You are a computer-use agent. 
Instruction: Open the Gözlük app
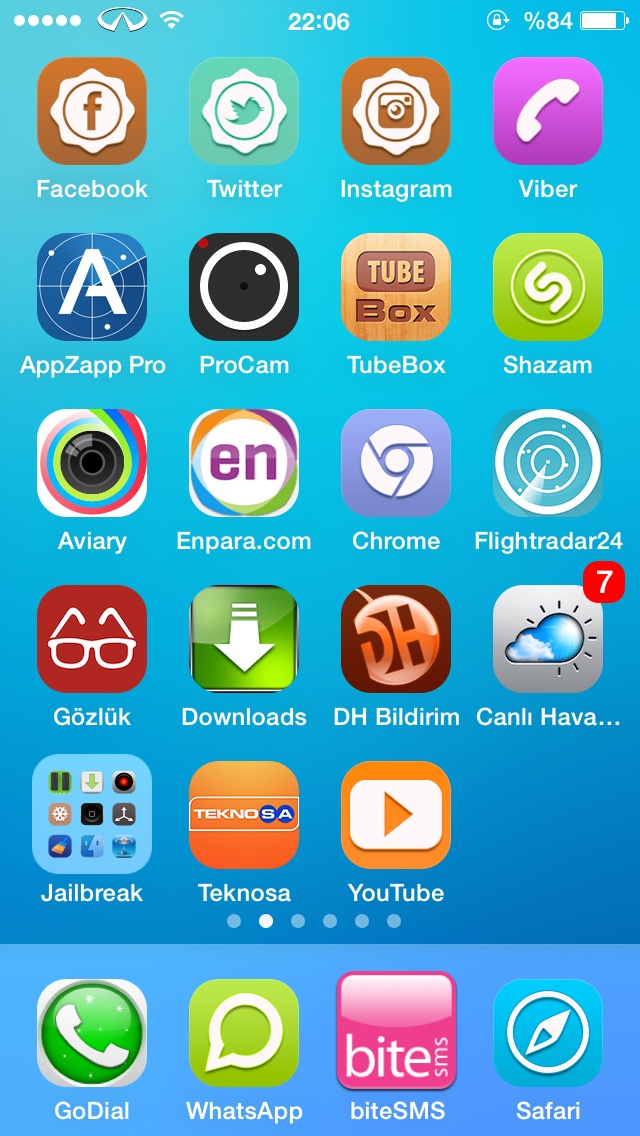[92, 639]
